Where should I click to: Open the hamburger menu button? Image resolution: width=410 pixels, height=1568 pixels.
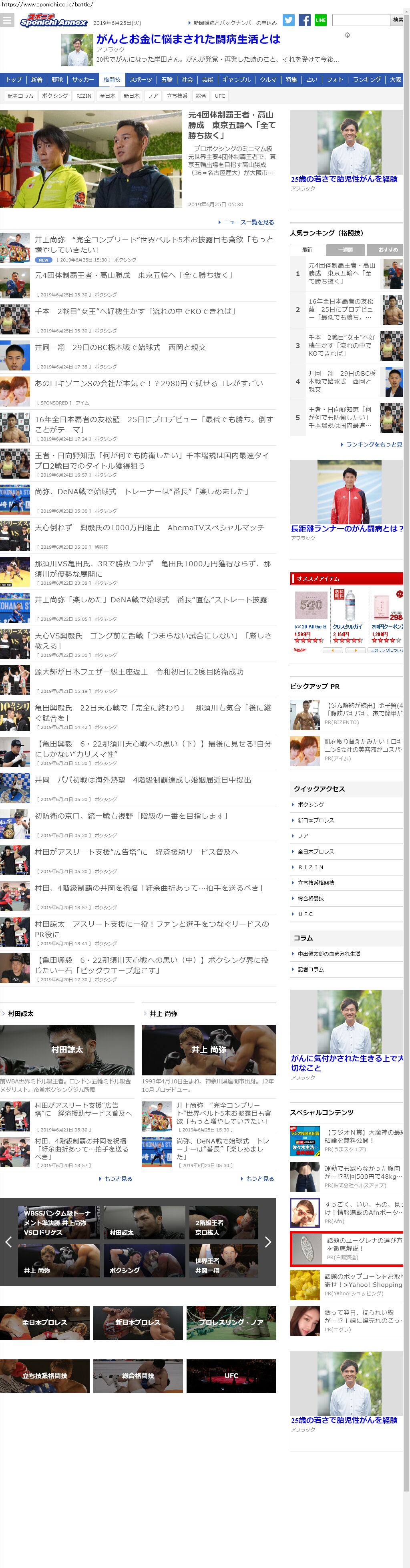coord(7,20)
